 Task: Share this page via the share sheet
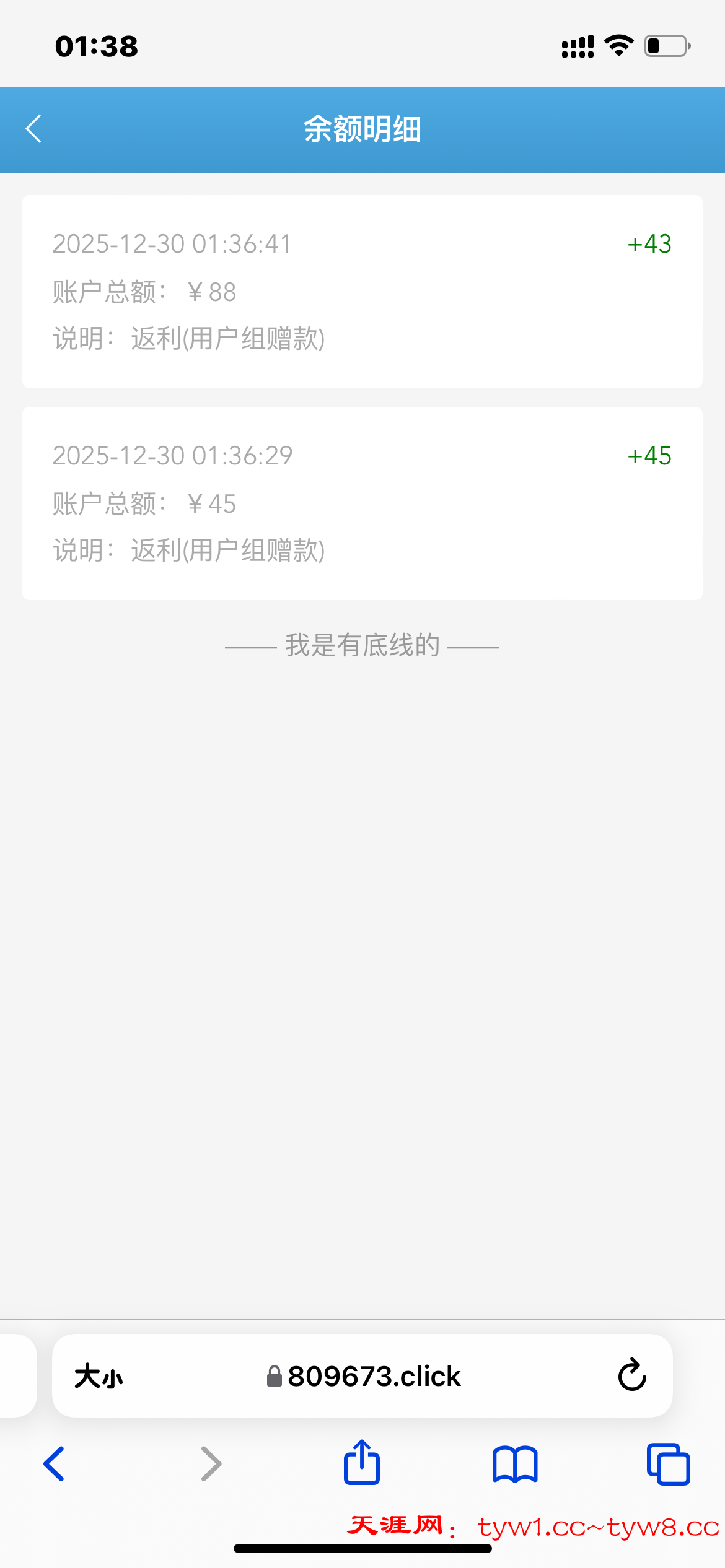click(x=362, y=1463)
